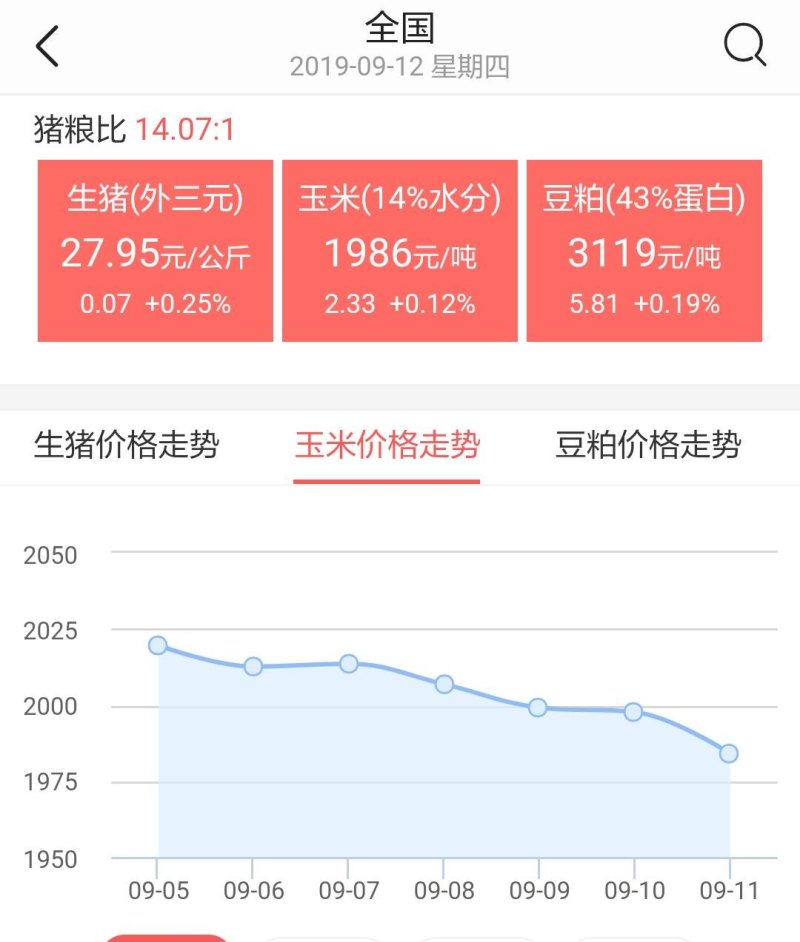Tap the 全国 title to change region
The width and height of the screenshot is (800, 942).
coord(400,29)
